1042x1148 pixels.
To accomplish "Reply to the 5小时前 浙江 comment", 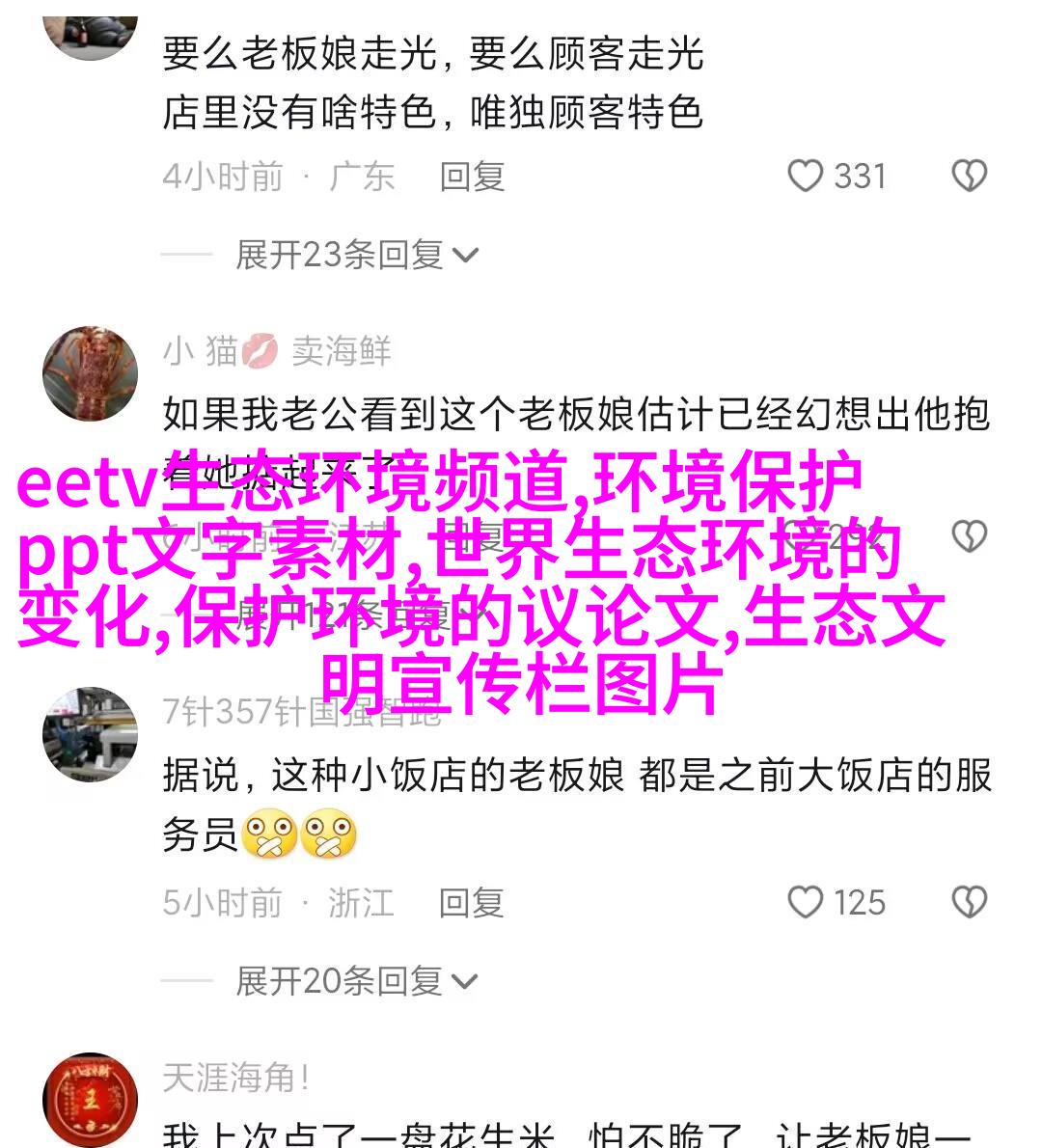I will 472,903.
